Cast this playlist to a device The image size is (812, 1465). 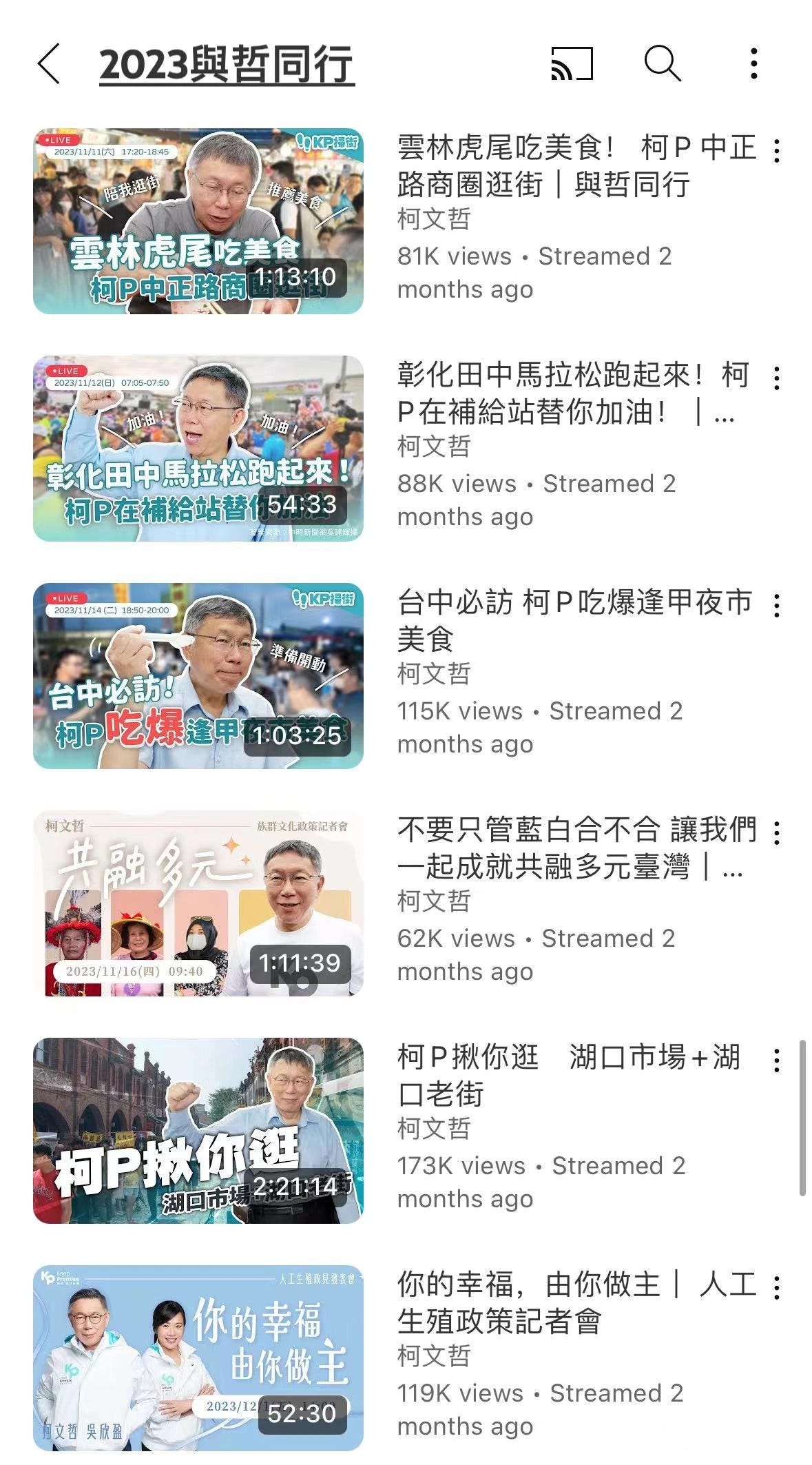pyautogui.click(x=572, y=64)
